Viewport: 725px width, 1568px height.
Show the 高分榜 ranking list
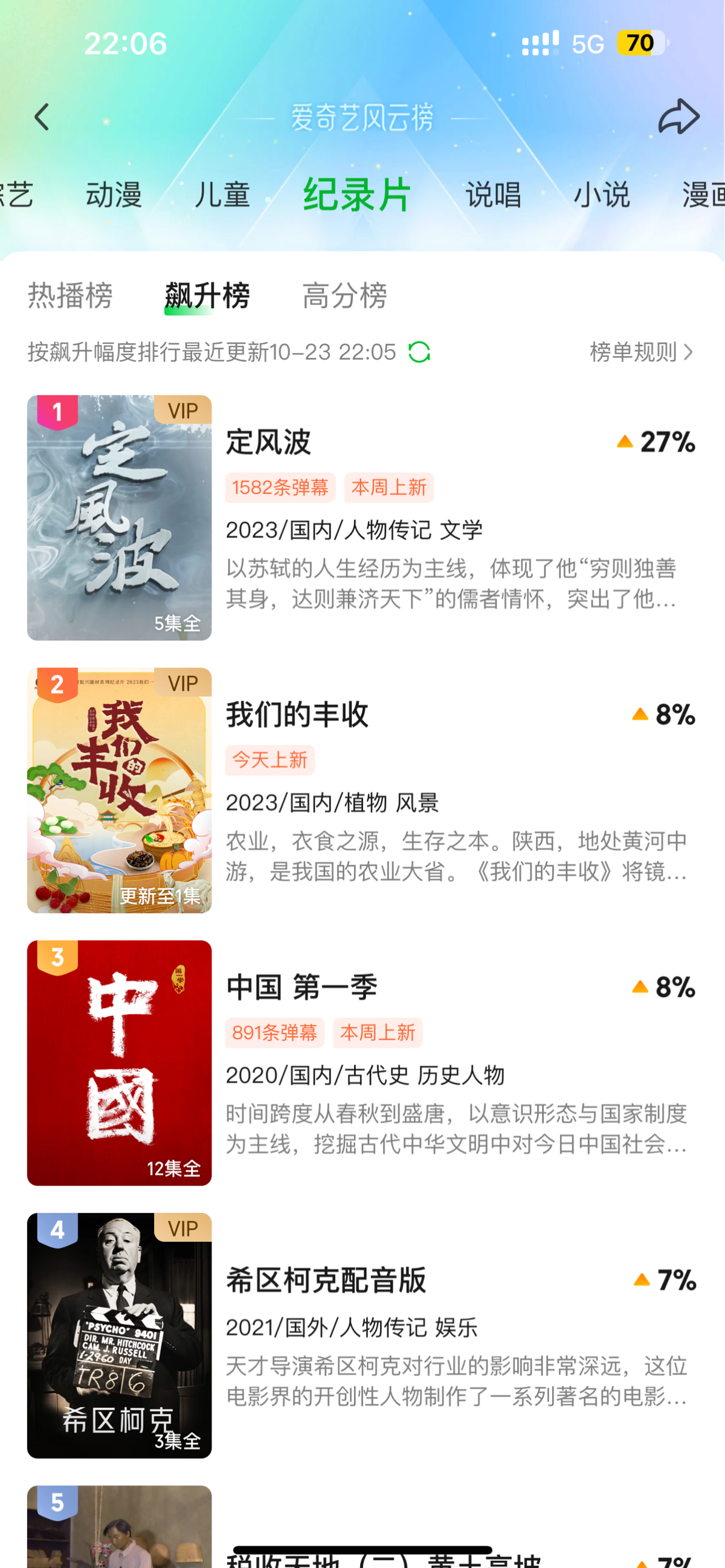click(344, 296)
